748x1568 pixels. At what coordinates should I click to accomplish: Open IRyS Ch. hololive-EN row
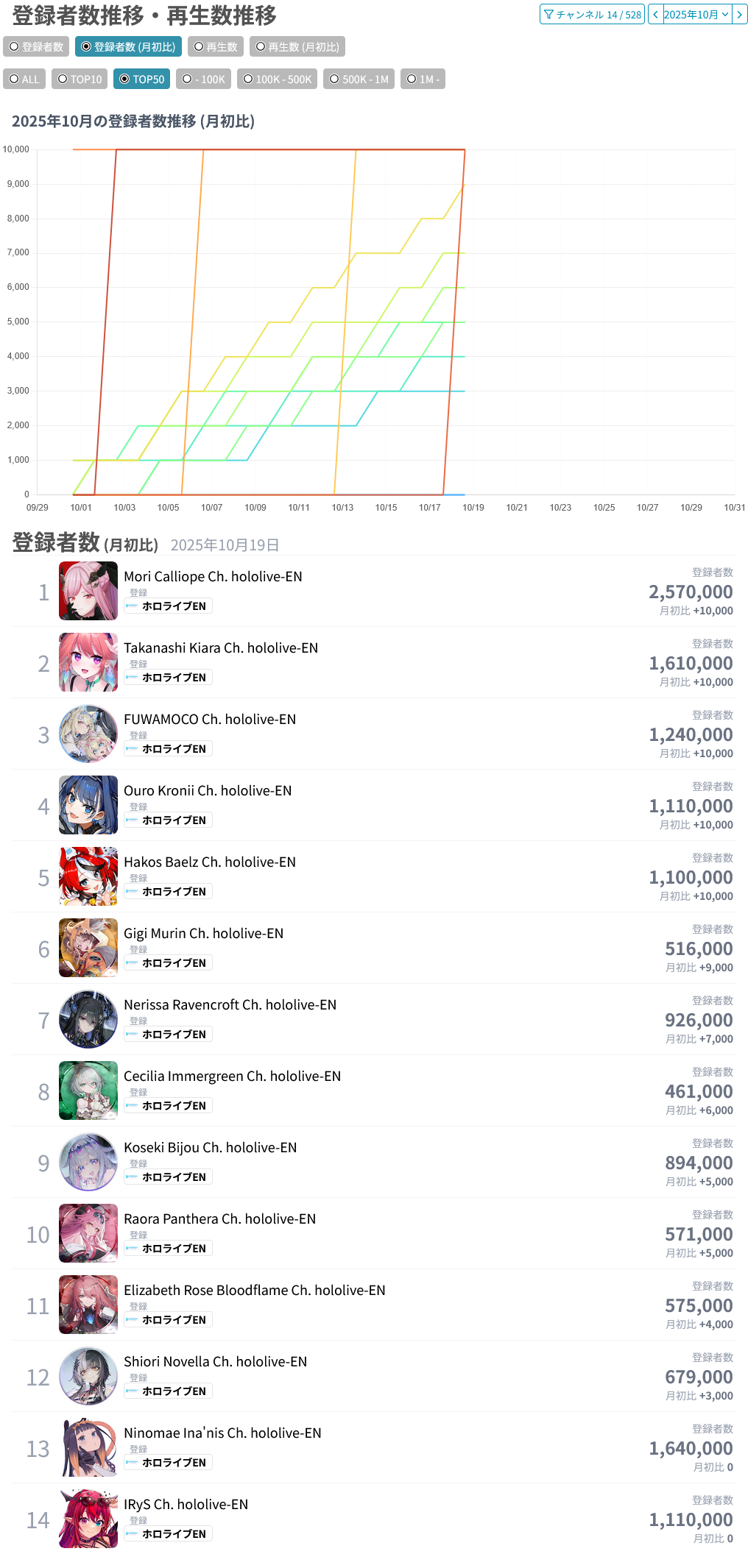coord(374,1519)
